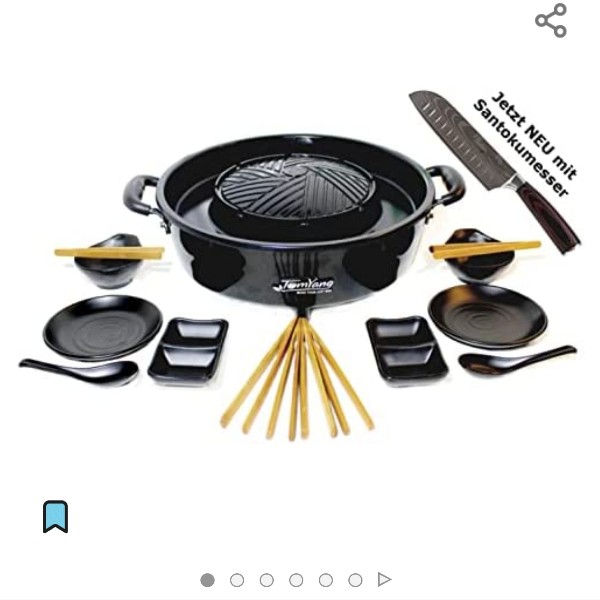The height and width of the screenshot is (600, 600).
Task: Share this product
Action: click(551, 20)
